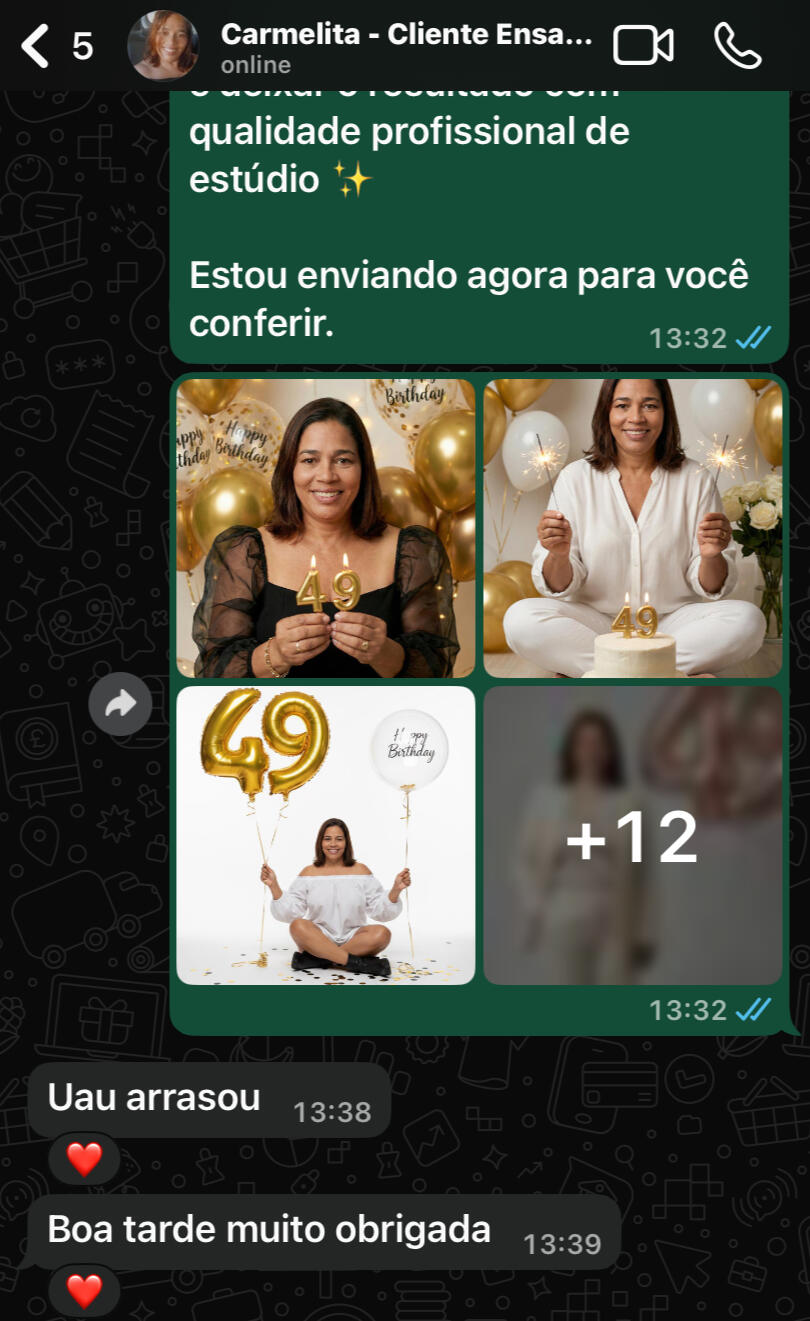Tap the heart reaction under "Boa tarde muito obrigada"
This screenshot has width=810, height=1321.
tap(84, 1291)
